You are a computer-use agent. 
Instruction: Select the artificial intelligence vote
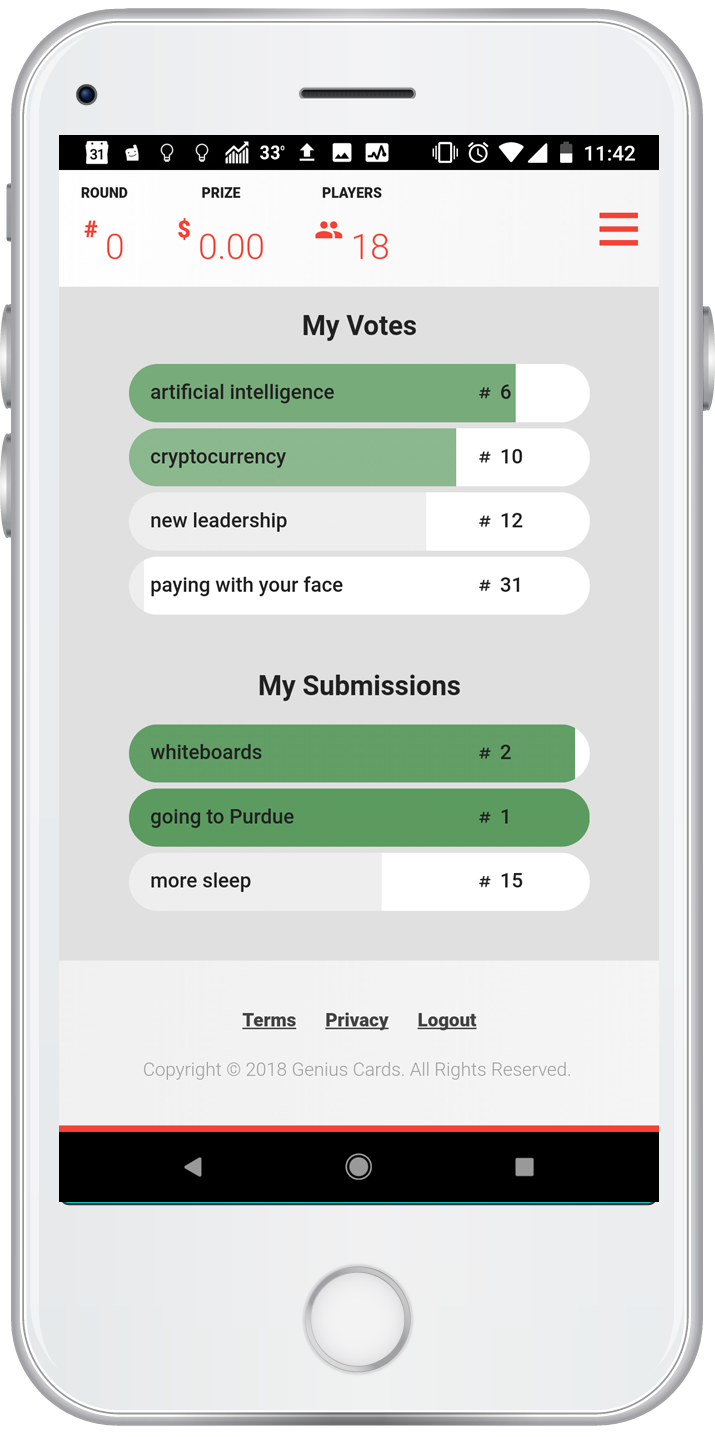click(358, 393)
